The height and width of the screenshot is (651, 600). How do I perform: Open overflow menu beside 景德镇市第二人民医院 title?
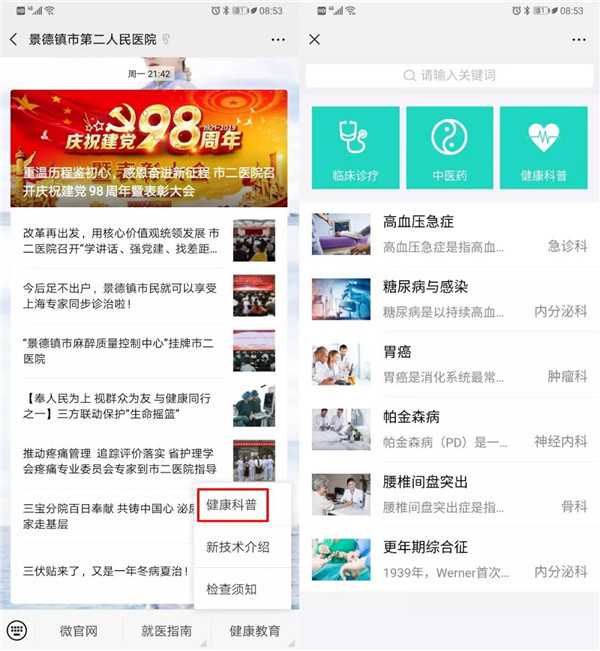pos(278,39)
